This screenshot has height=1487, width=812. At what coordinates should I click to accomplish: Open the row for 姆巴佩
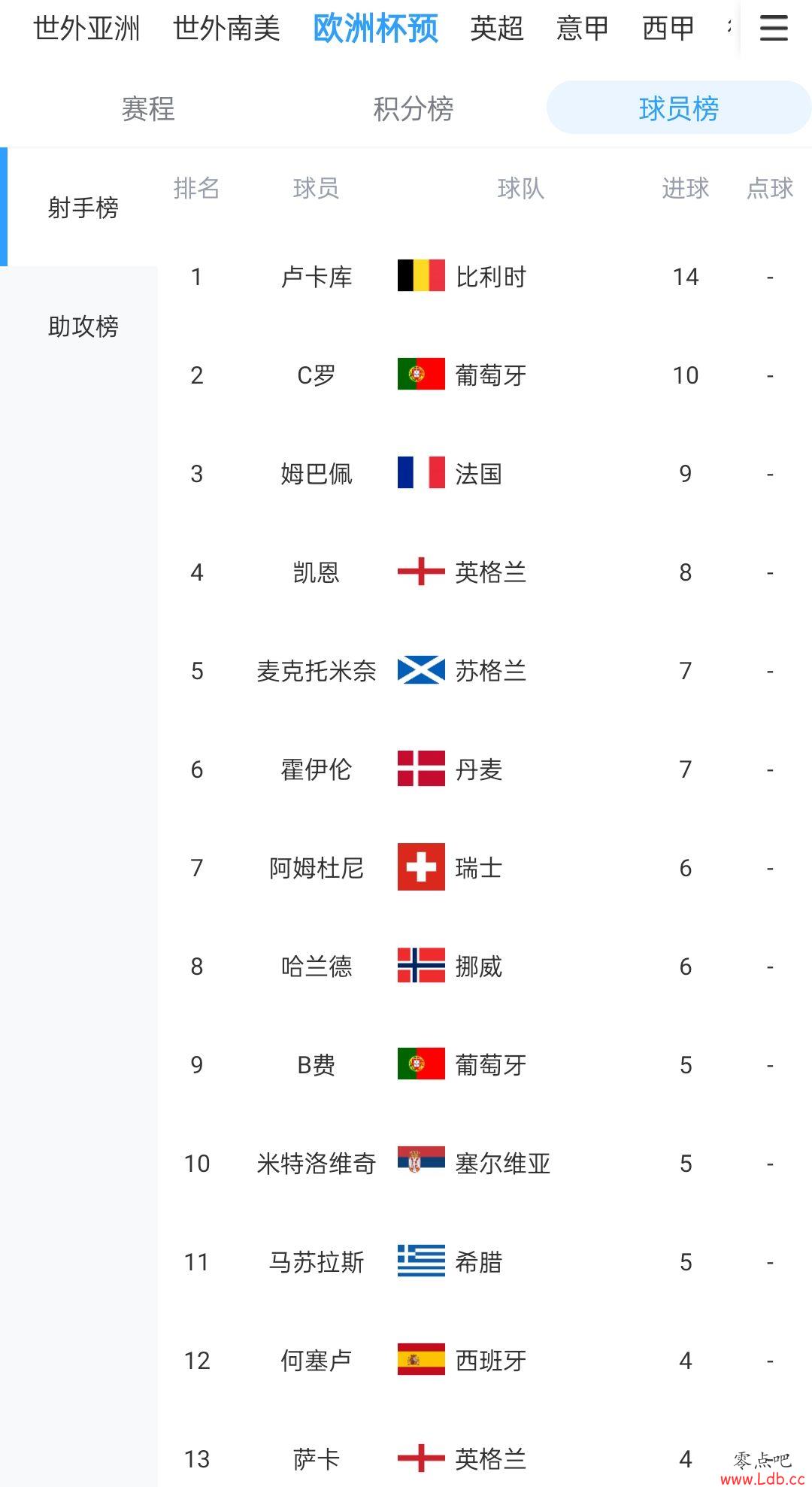pyautogui.click(x=485, y=474)
